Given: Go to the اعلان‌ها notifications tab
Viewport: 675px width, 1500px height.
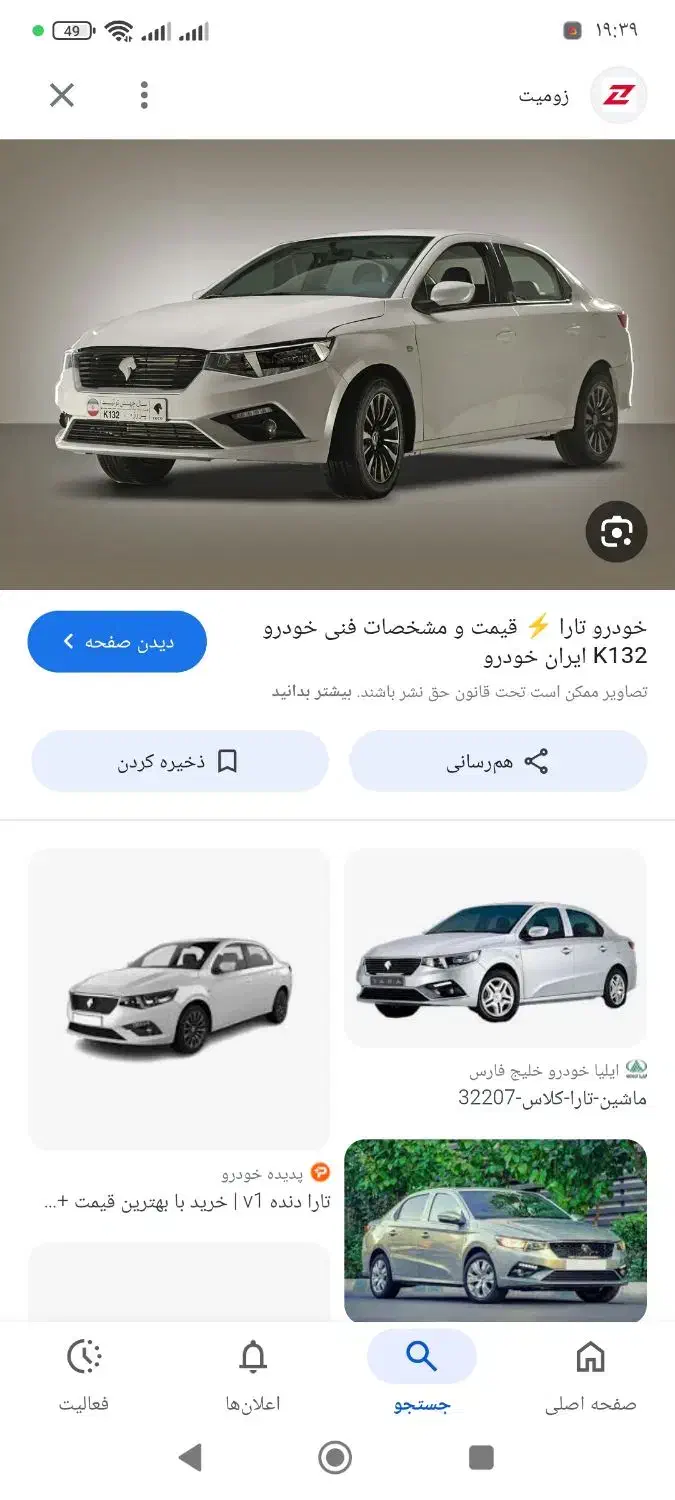Looking at the screenshot, I should (253, 1377).
